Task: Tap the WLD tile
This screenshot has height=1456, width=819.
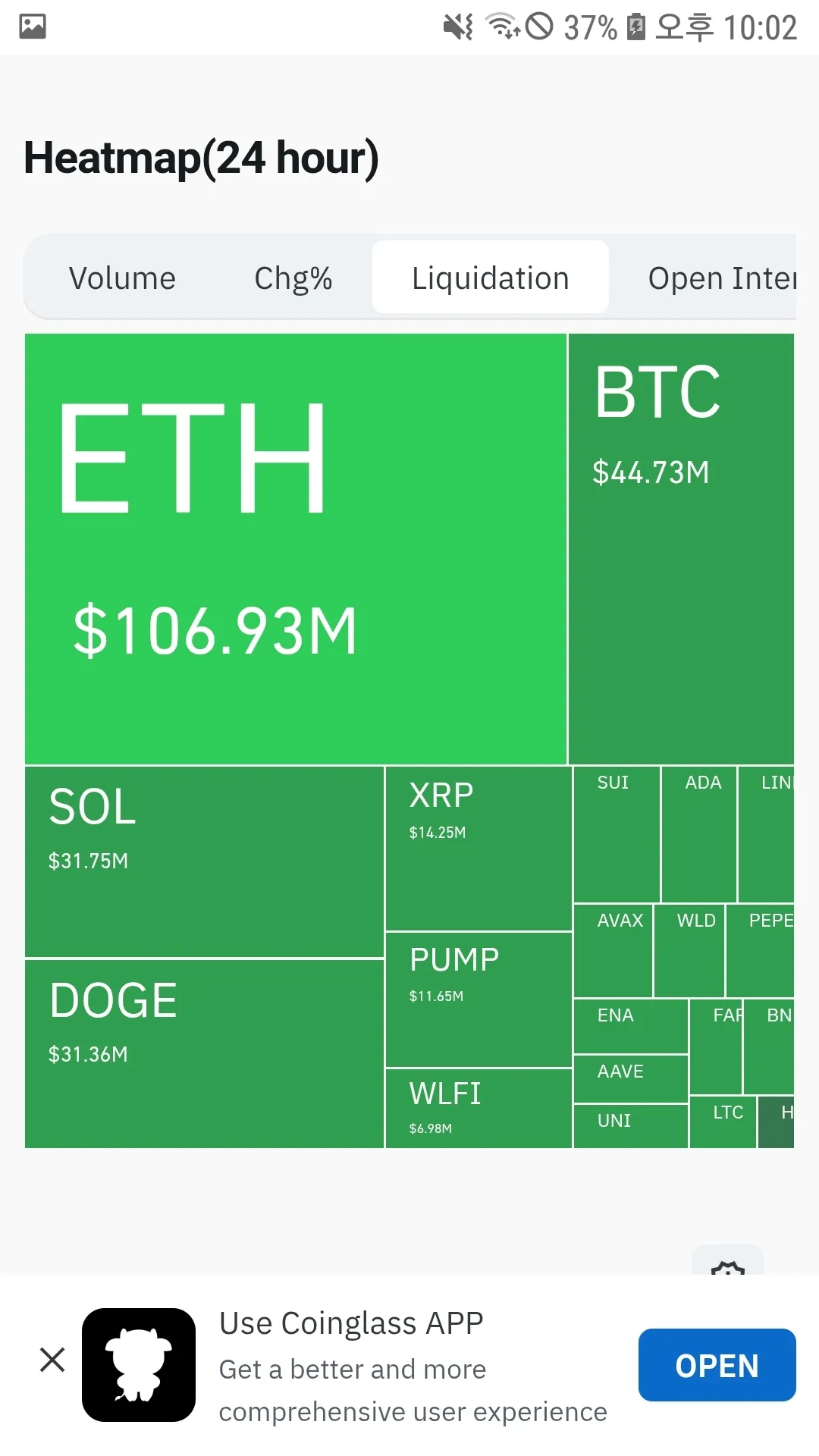Action: point(689,951)
